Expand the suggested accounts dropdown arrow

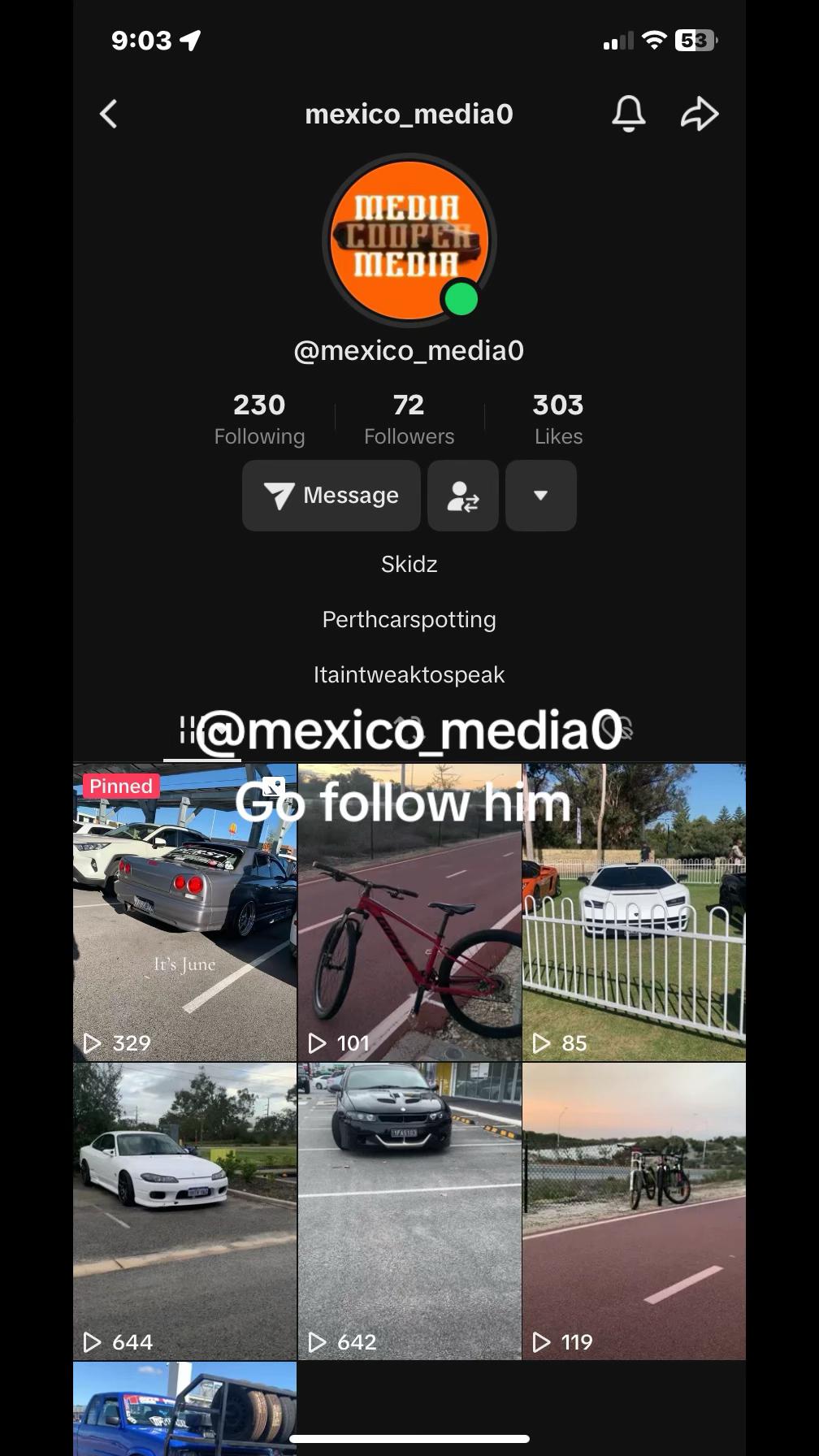[541, 496]
